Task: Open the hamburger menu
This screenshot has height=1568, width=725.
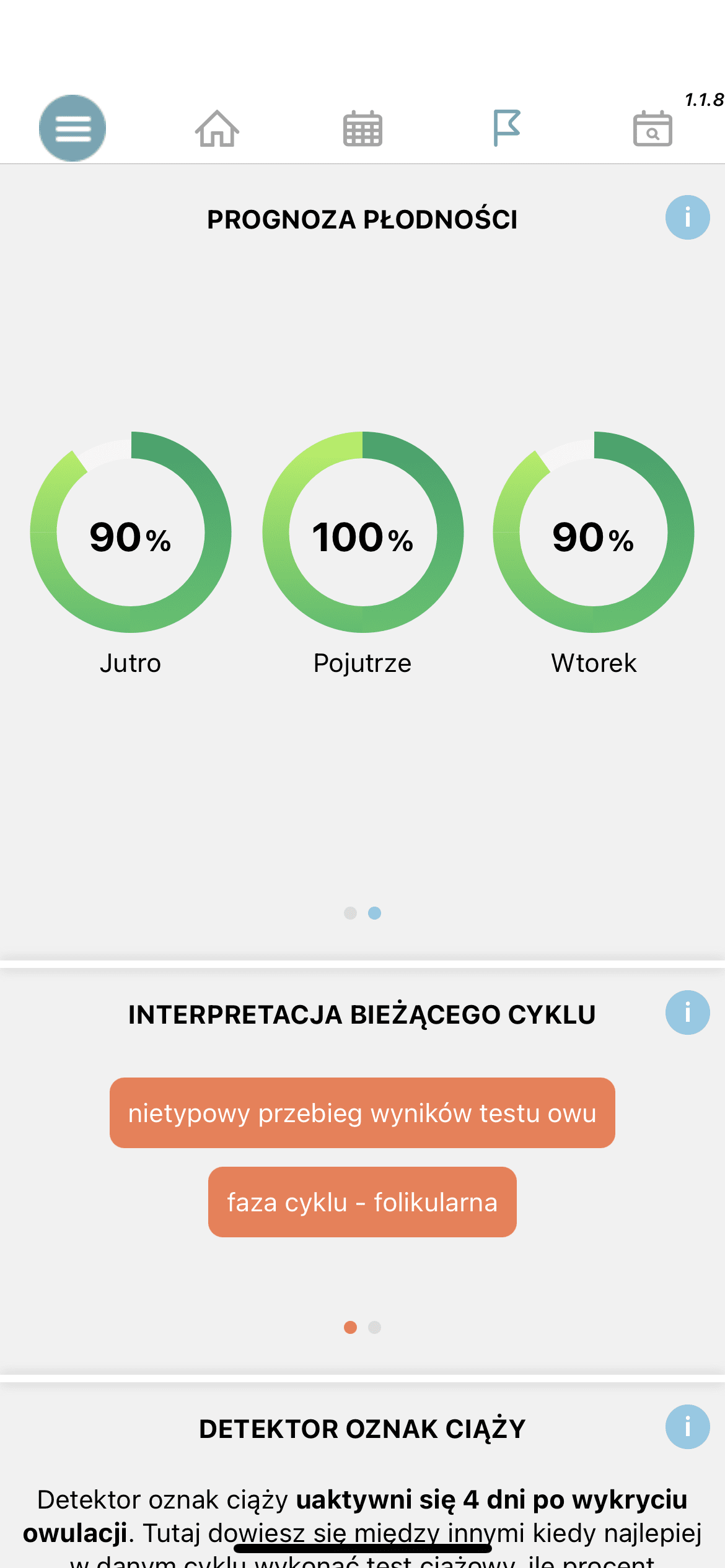Action: click(72, 128)
